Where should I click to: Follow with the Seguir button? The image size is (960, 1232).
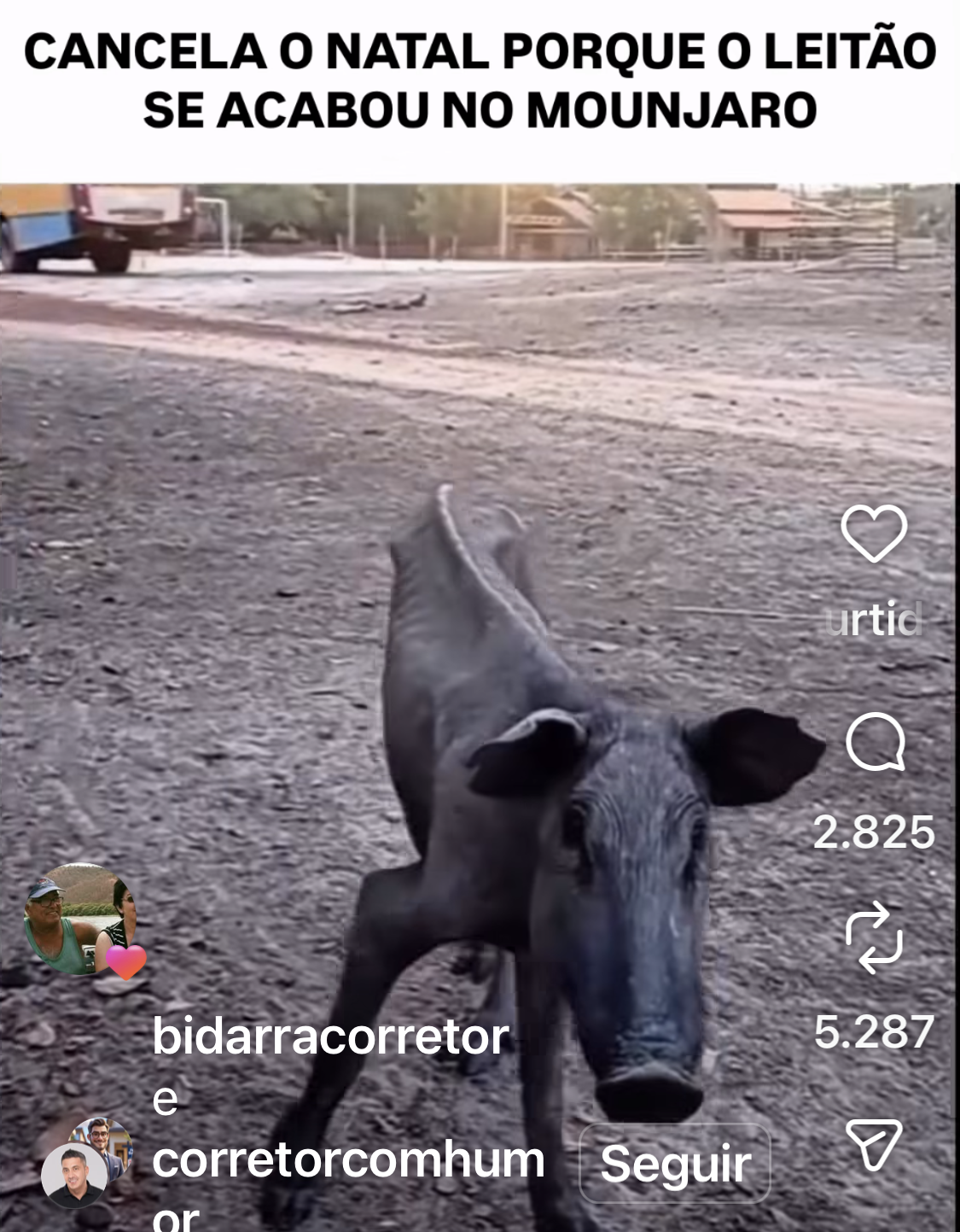(674, 1164)
